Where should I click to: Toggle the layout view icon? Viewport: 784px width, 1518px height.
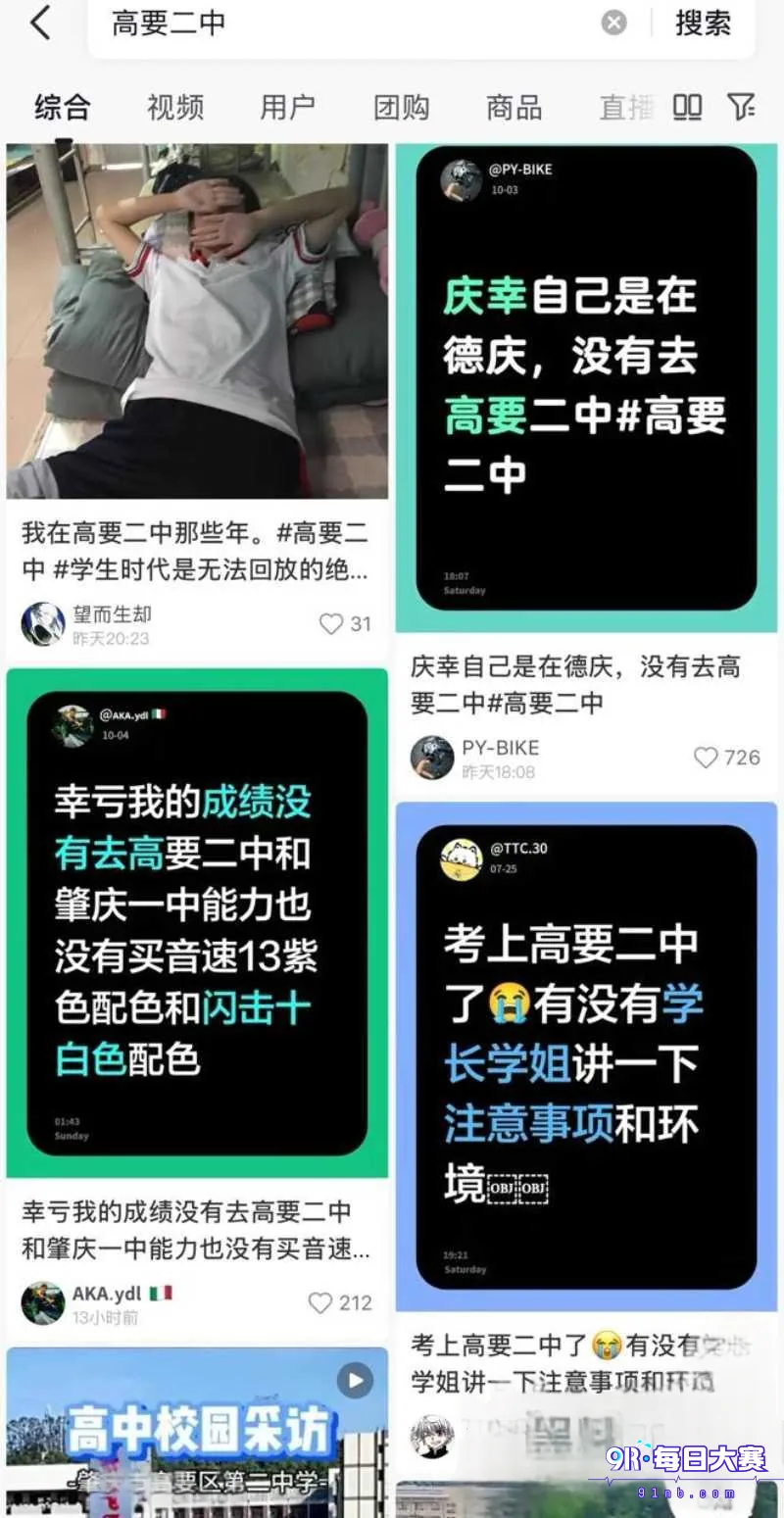pos(687,107)
